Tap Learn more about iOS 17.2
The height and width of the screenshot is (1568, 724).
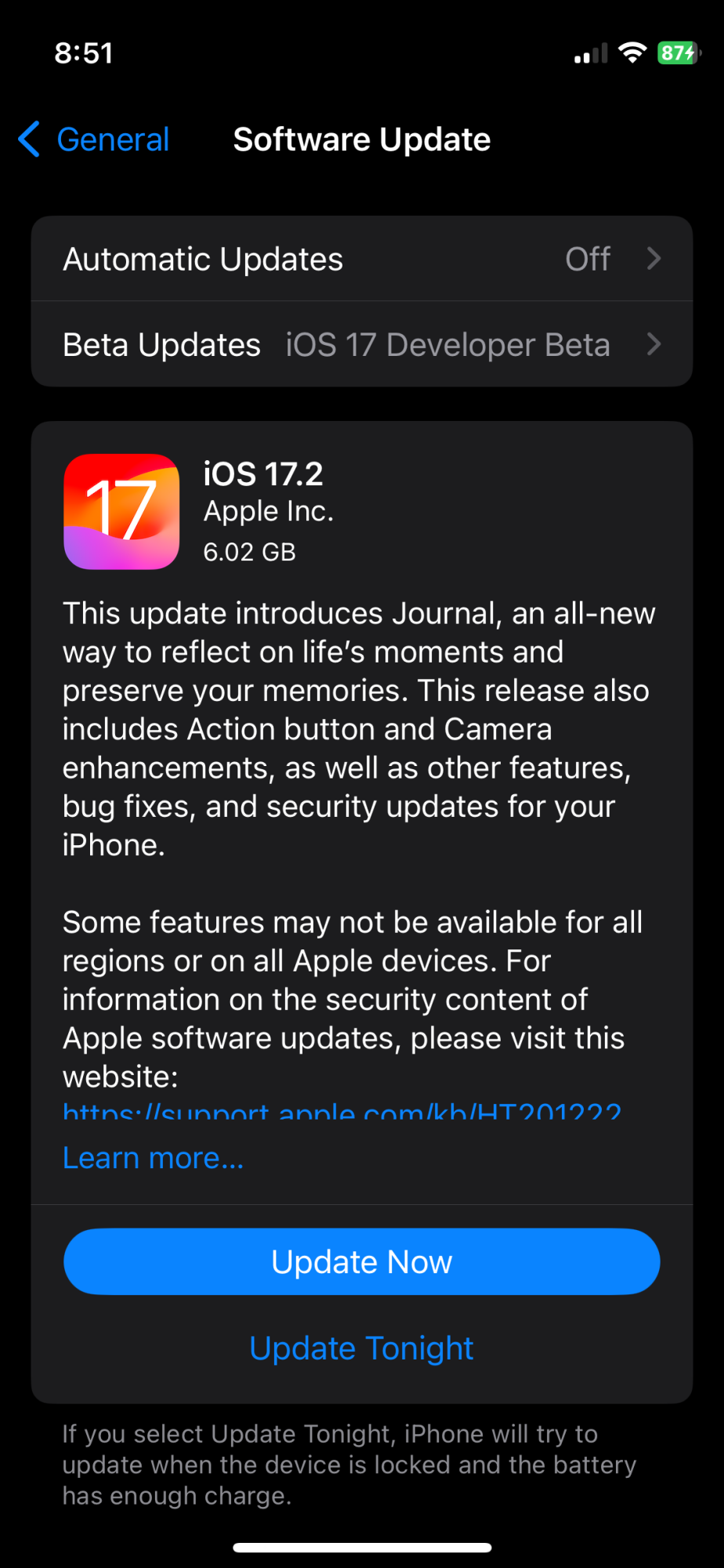153,1158
